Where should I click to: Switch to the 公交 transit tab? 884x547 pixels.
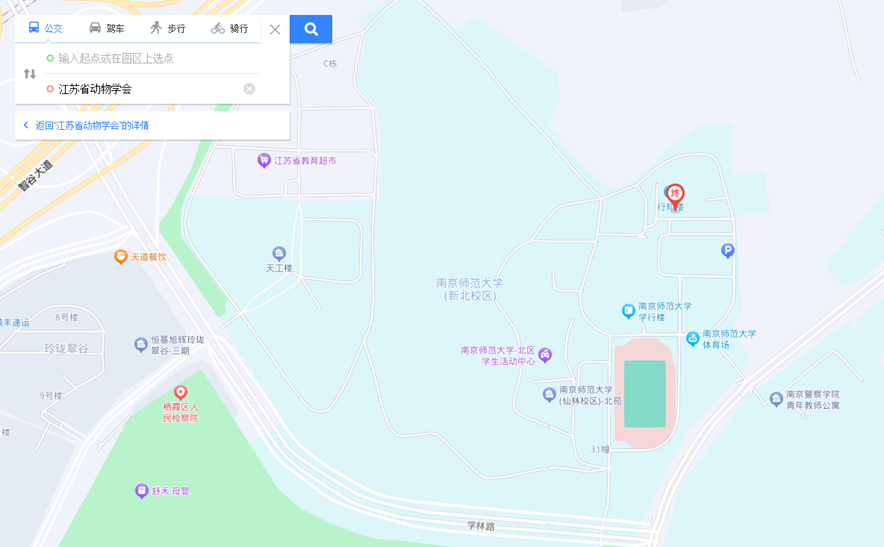pos(45,28)
